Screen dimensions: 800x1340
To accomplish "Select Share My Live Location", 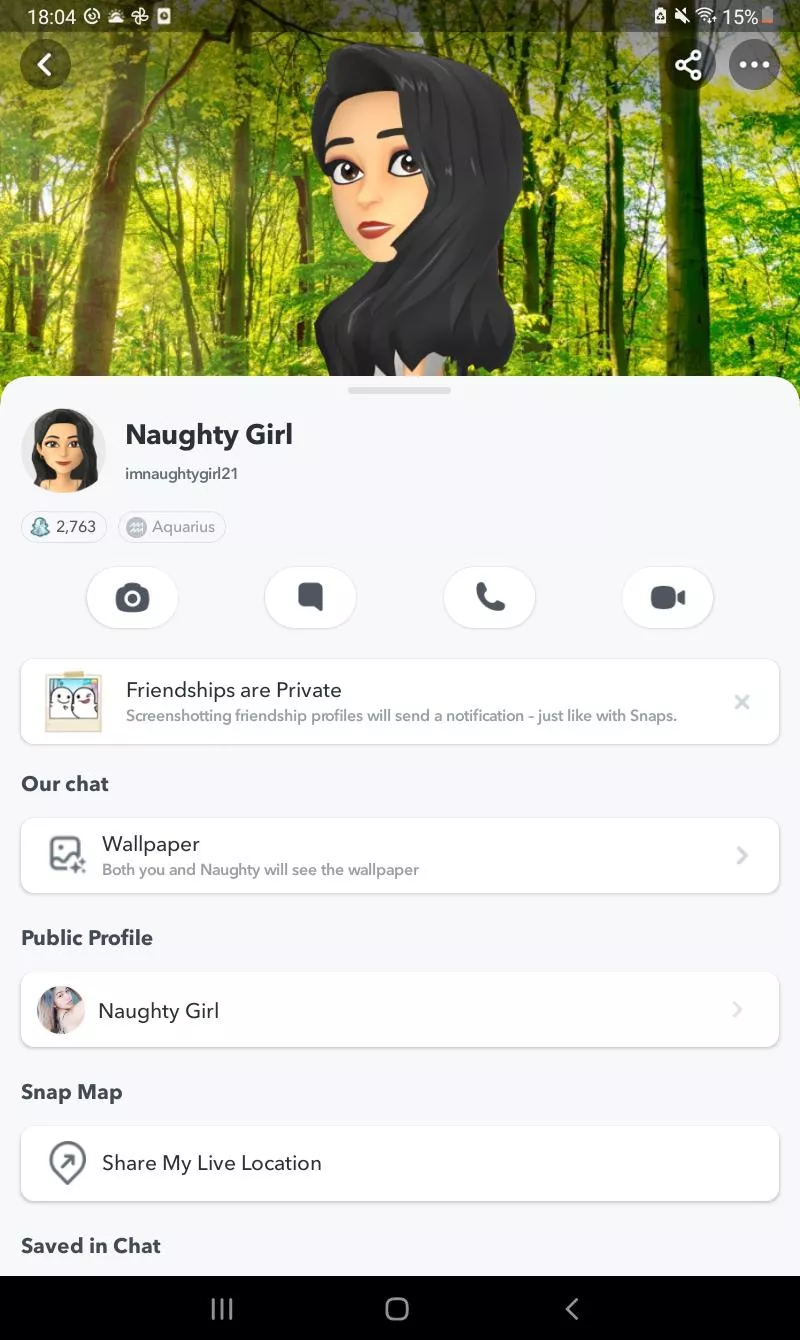I will [x=400, y=1163].
